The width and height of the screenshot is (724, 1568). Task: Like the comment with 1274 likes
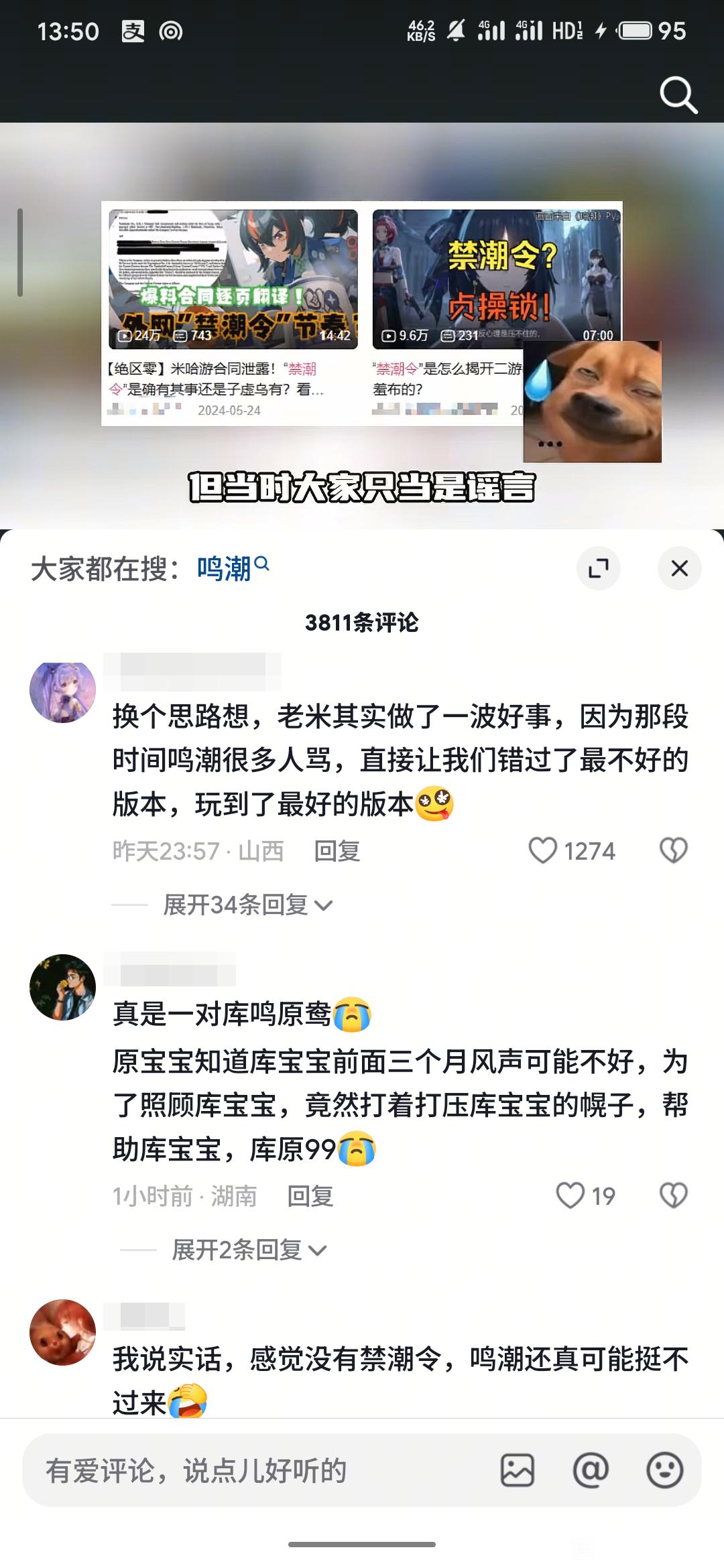point(543,851)
